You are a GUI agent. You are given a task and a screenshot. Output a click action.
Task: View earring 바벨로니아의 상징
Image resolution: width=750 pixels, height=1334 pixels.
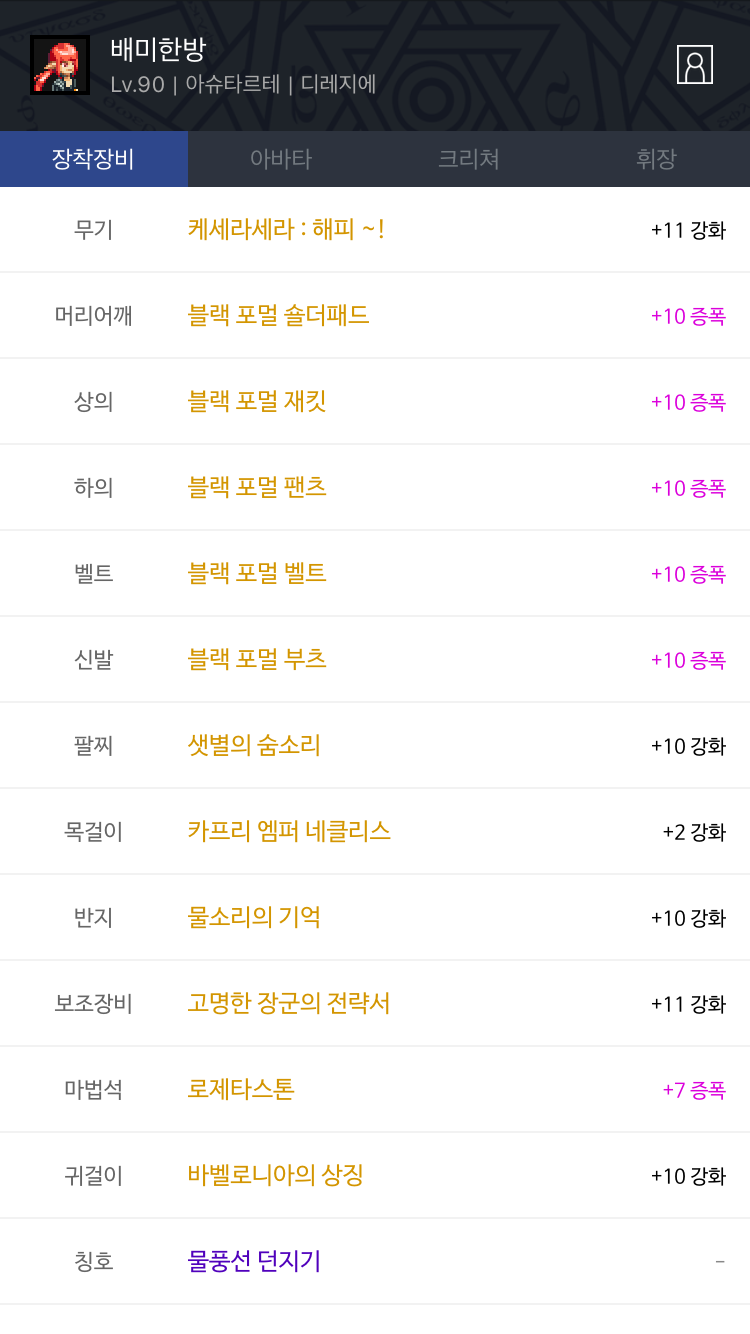(275, 1176)
